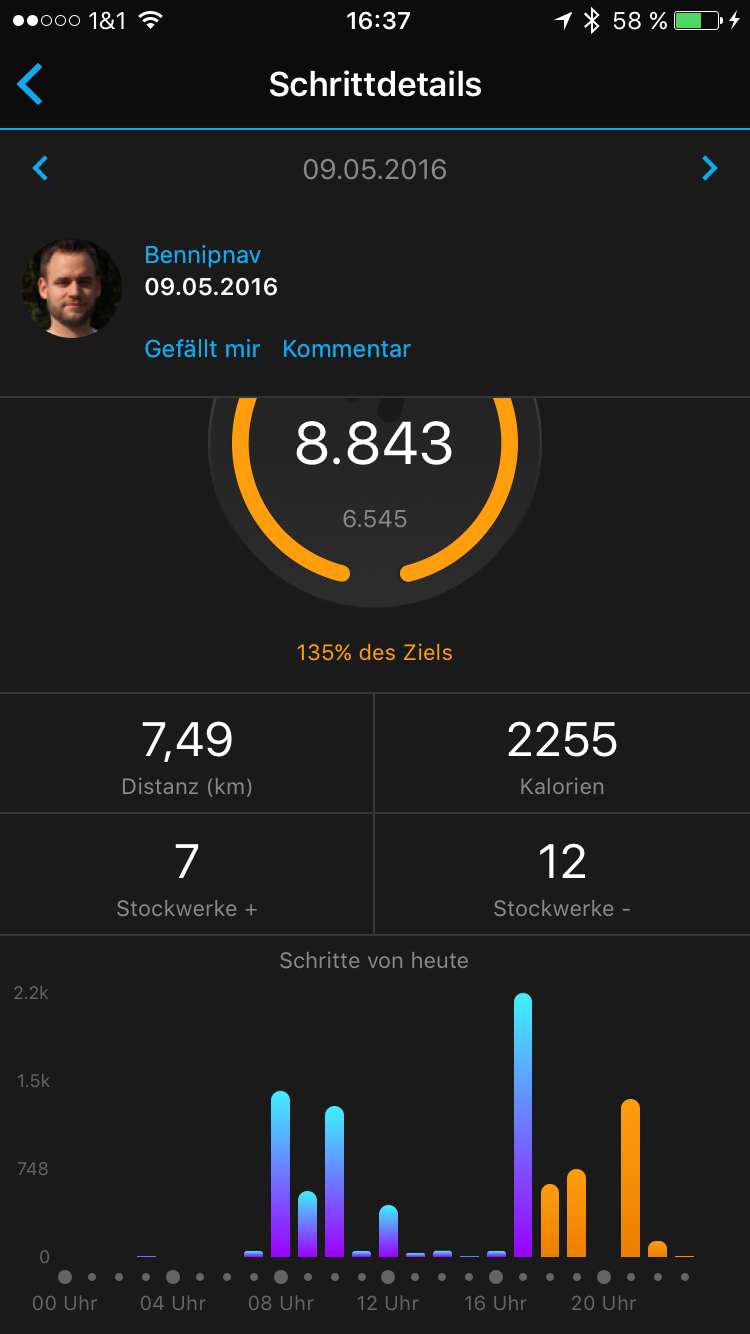Image resolution: width=750 pixels, height=1334 pixels.
Task: Show the previous day's steps
Action: point(41,168)
